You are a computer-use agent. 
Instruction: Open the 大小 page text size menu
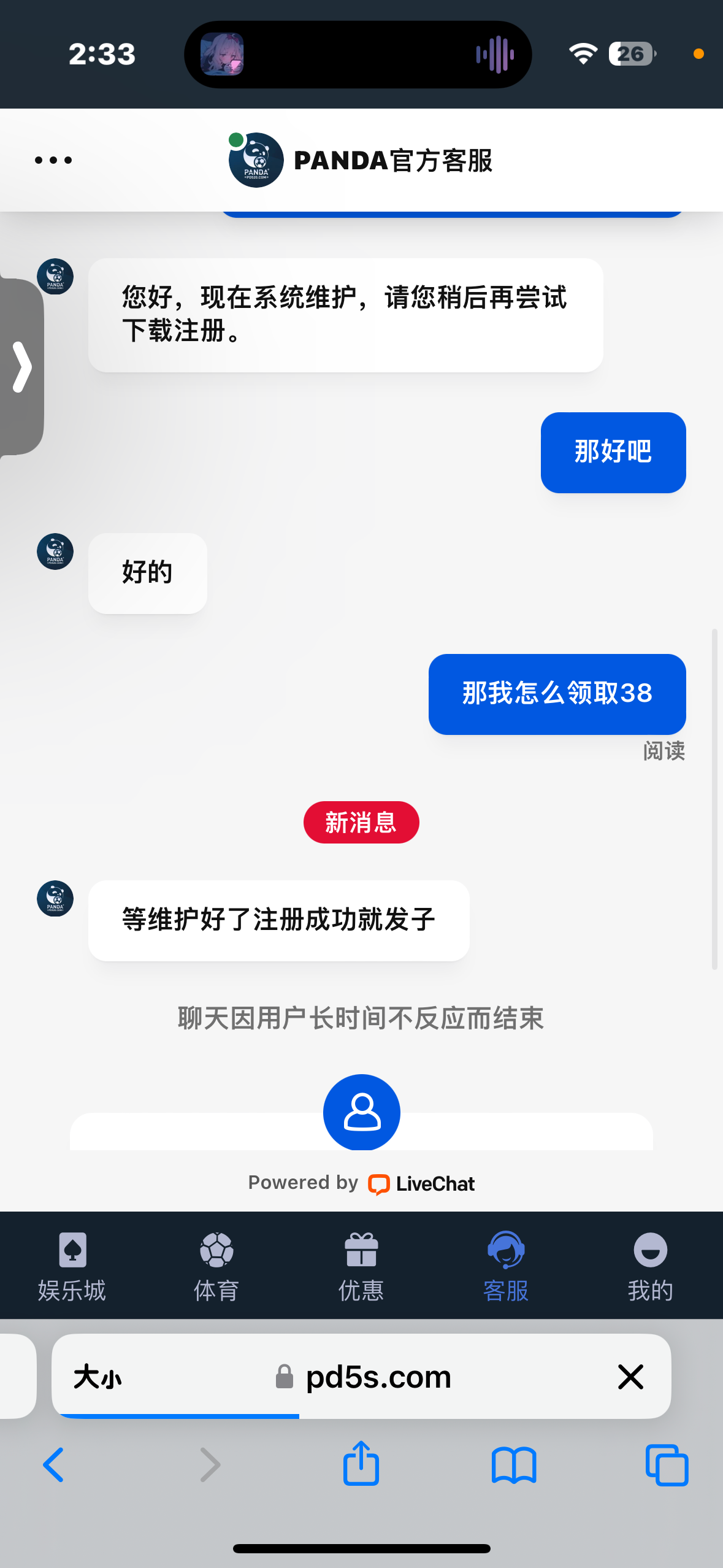[x=98, y=1377]
